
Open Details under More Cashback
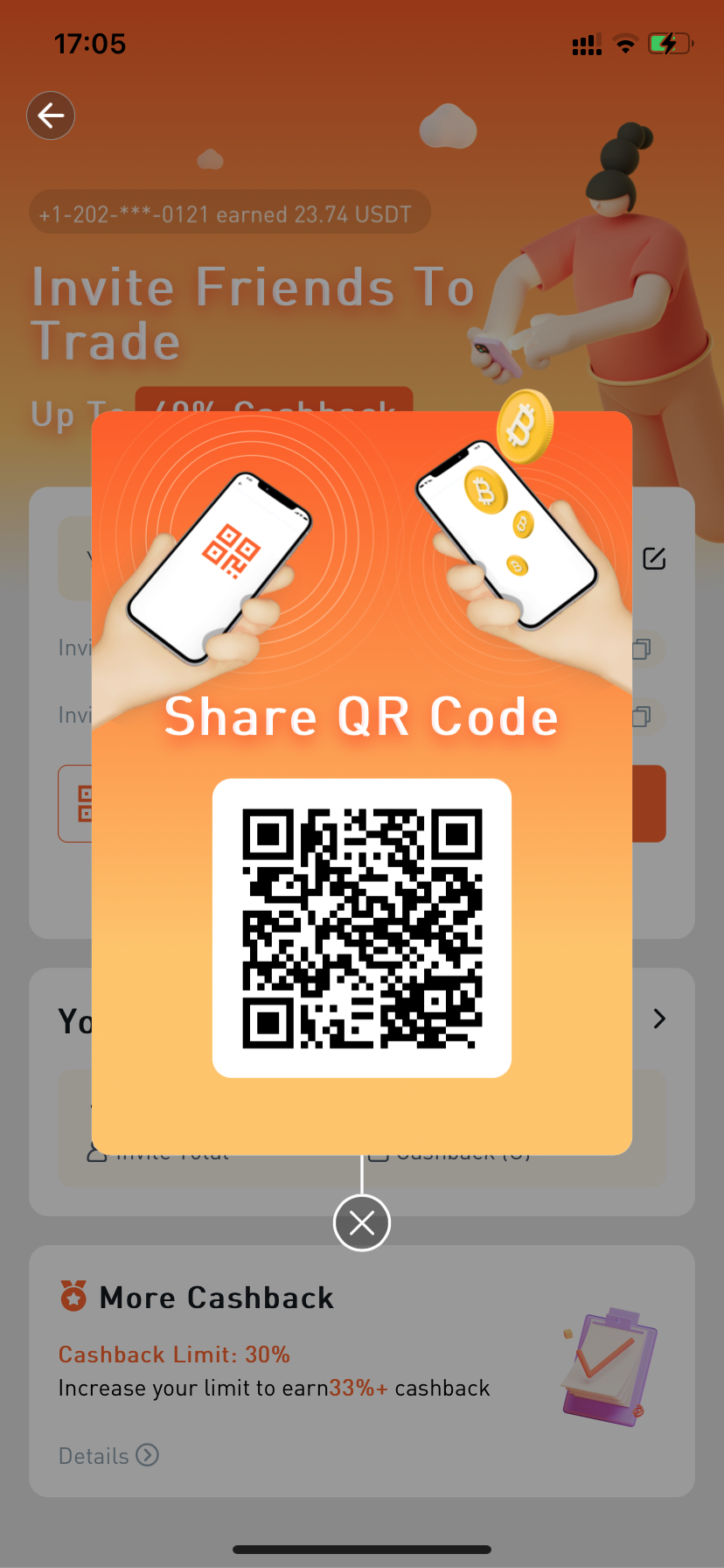[108, 1455]
